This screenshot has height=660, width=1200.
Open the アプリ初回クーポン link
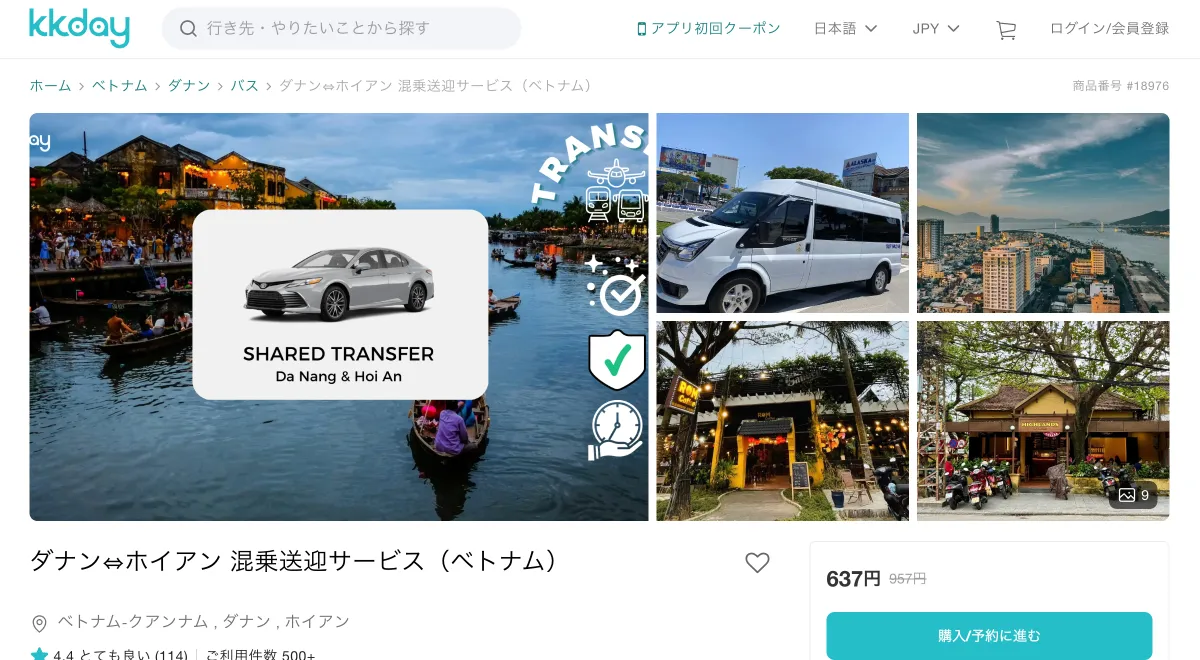point(708,29)
